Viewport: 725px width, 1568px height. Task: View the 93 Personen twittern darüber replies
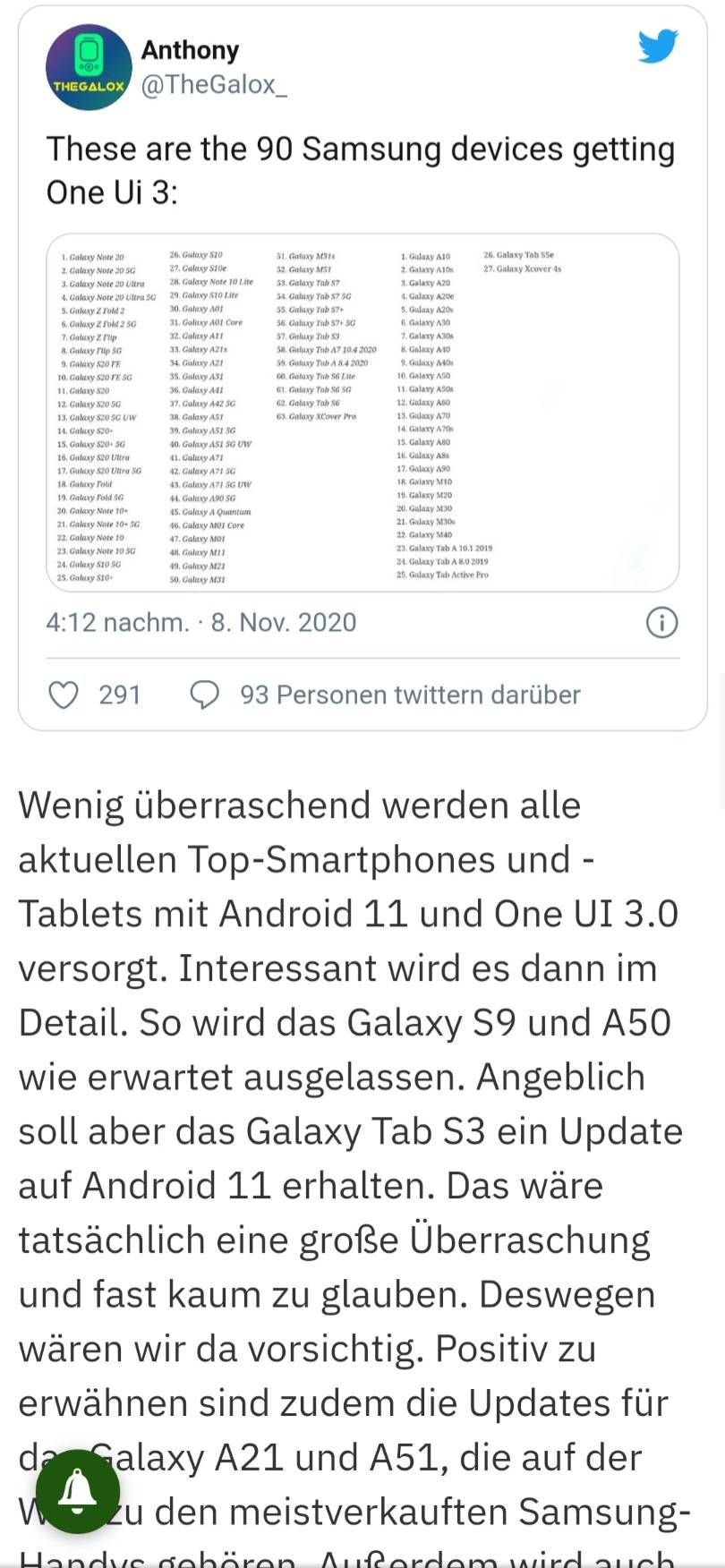385,695
